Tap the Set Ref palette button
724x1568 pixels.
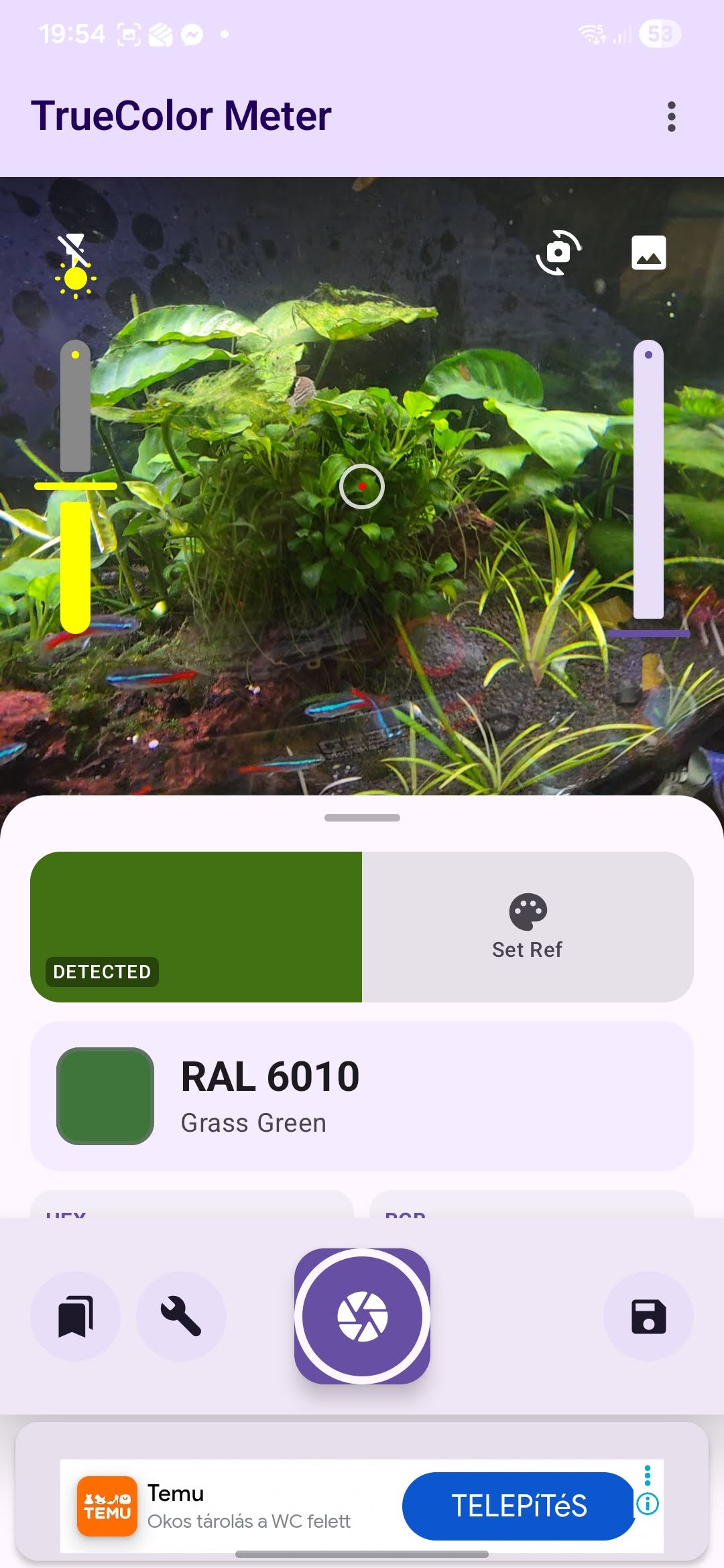click(528, 927)
